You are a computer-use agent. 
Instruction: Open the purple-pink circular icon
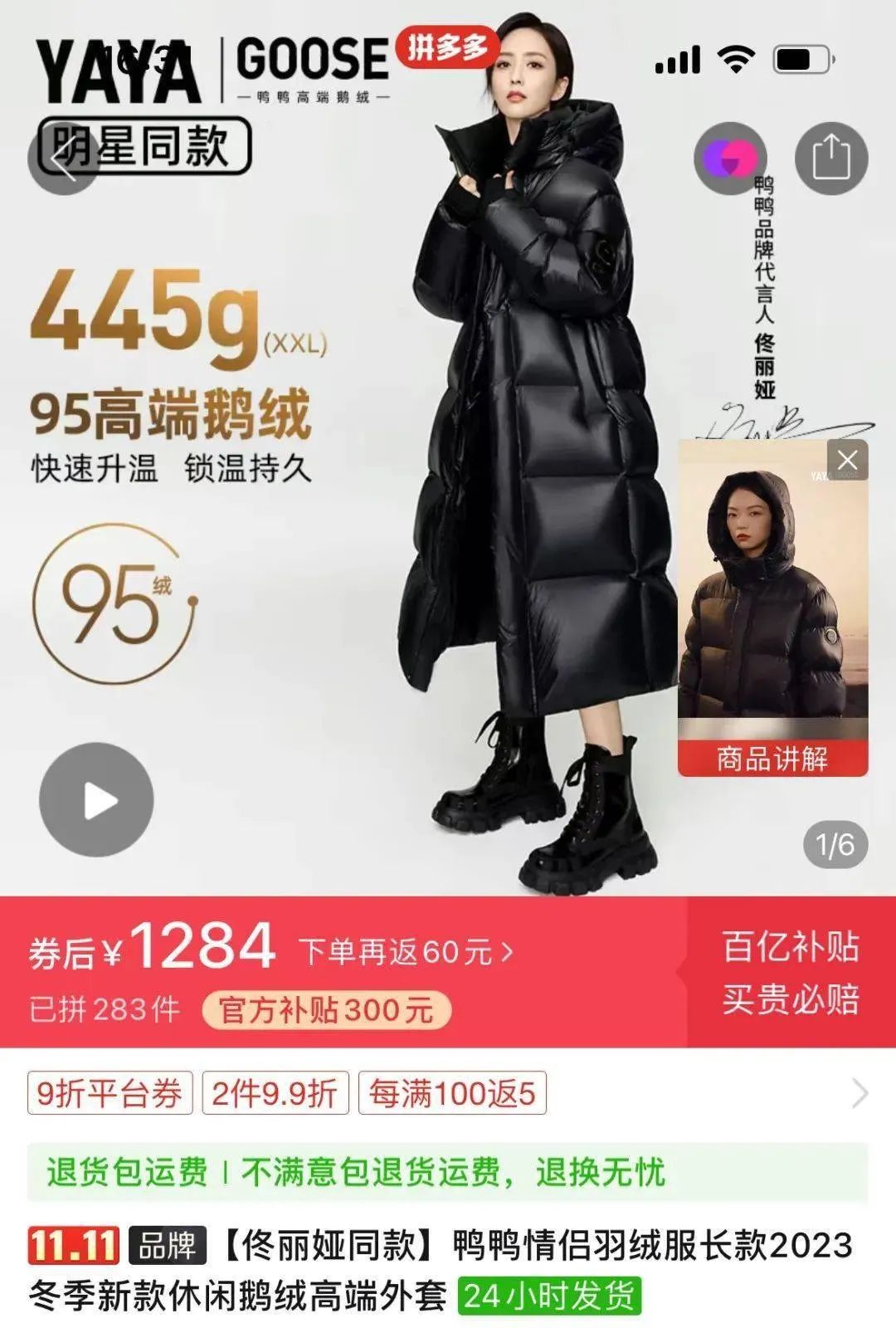click(x=730, y=159)
